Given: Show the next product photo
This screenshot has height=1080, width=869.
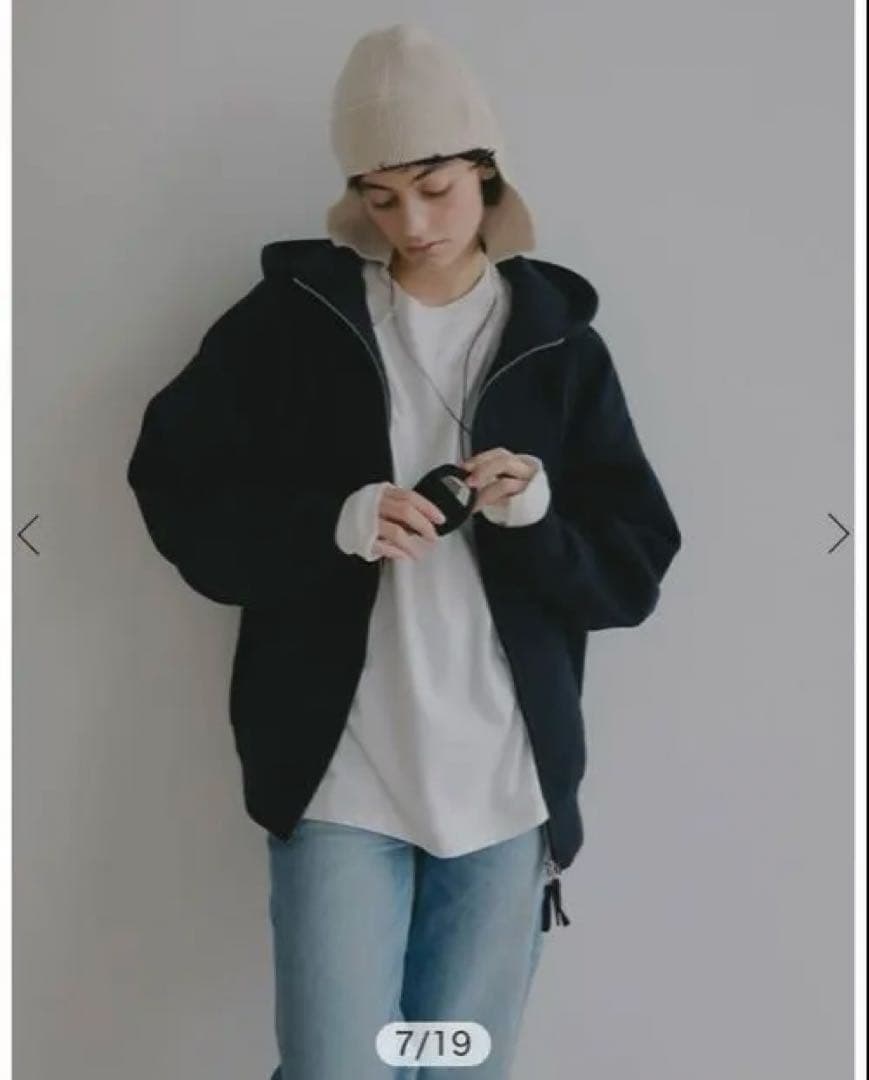Looking at the screenshot, I should [x=838, y=533].
